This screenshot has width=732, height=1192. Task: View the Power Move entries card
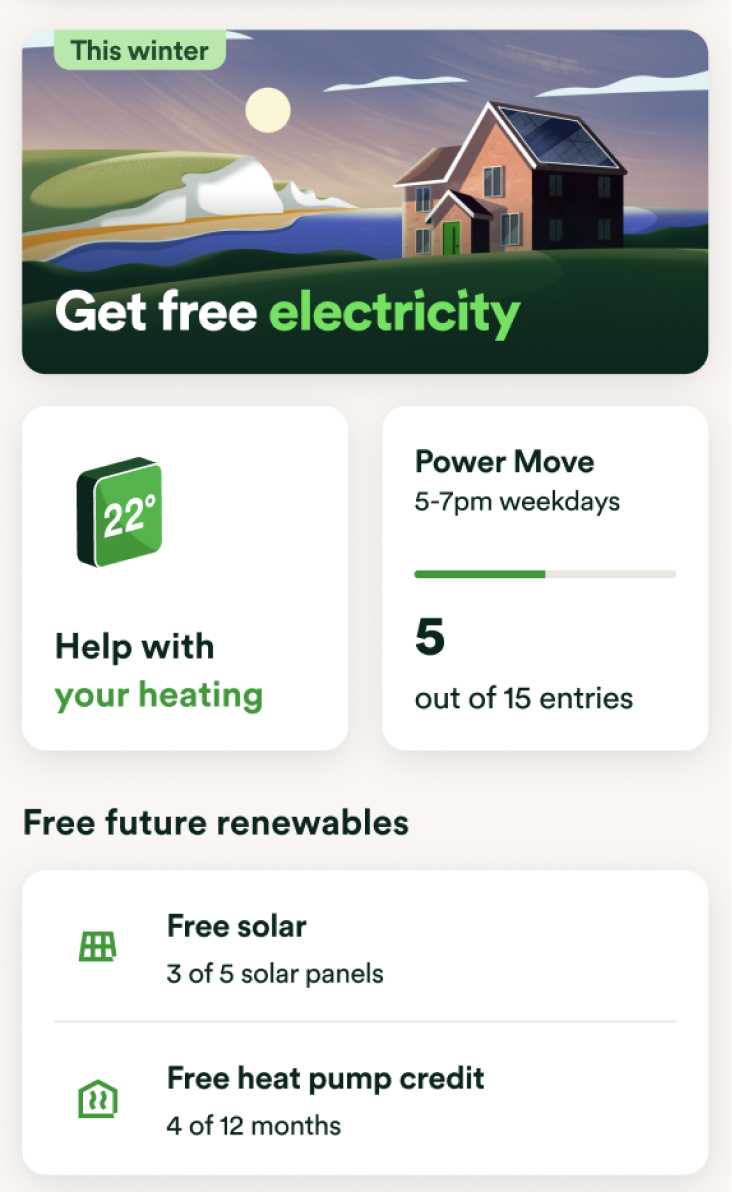545,578
